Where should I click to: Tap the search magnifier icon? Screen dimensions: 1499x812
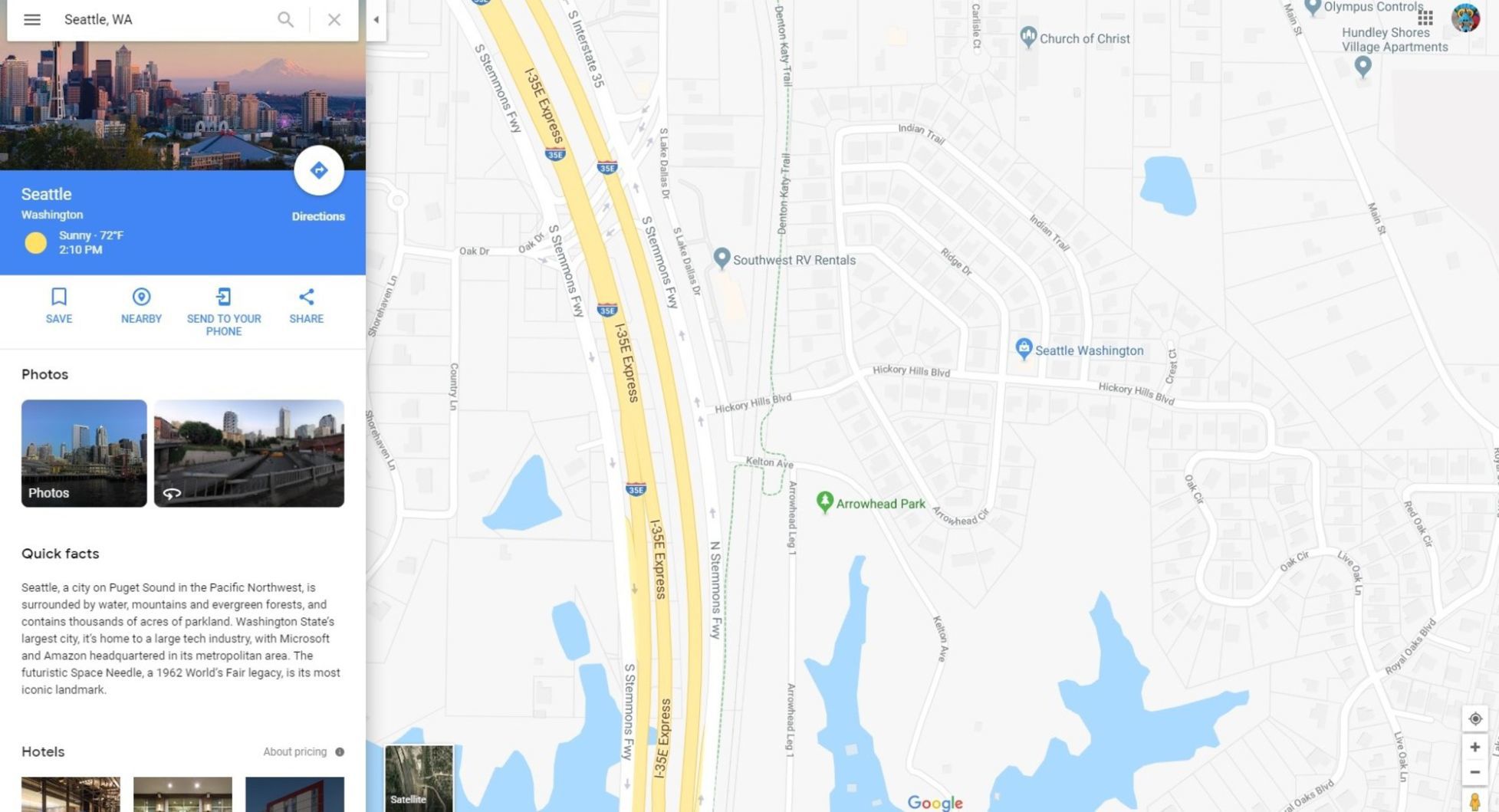(285, 19)
